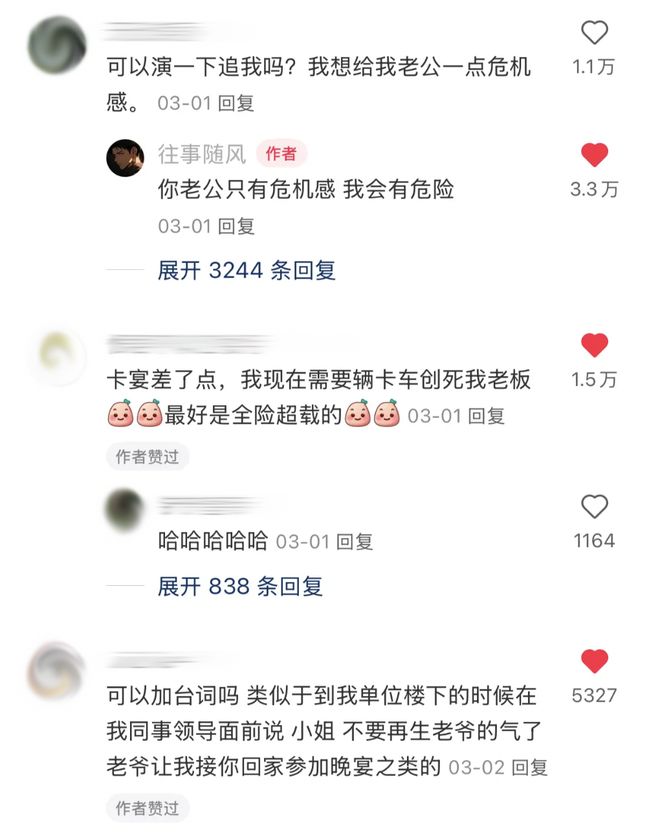Reply to the 哈哈哈哈哈 comment
The image size is (660, 839).
[354, 542]
